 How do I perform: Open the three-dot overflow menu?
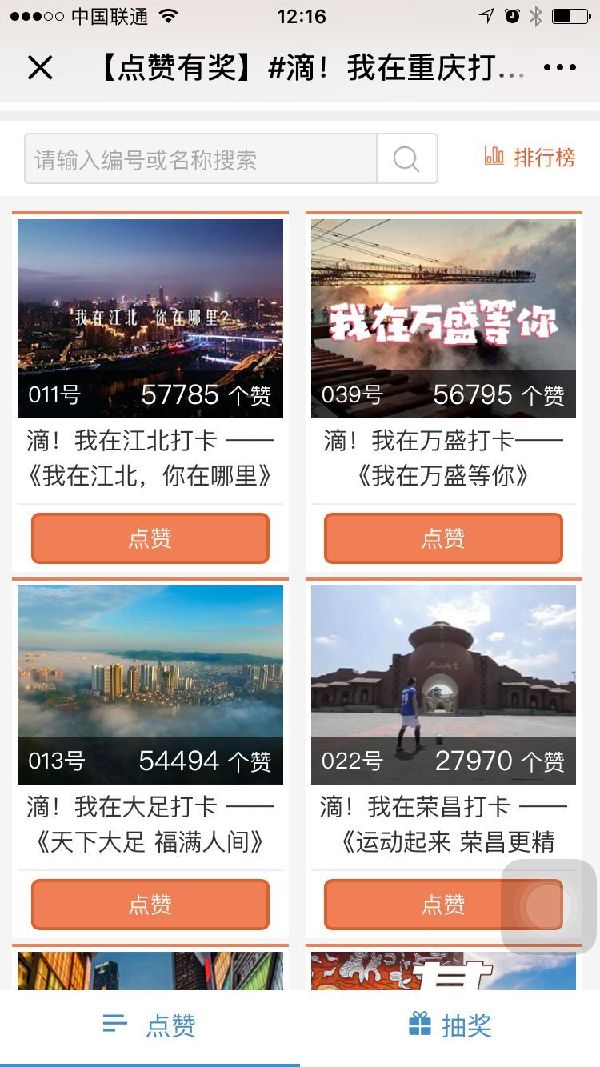point(559,68)
